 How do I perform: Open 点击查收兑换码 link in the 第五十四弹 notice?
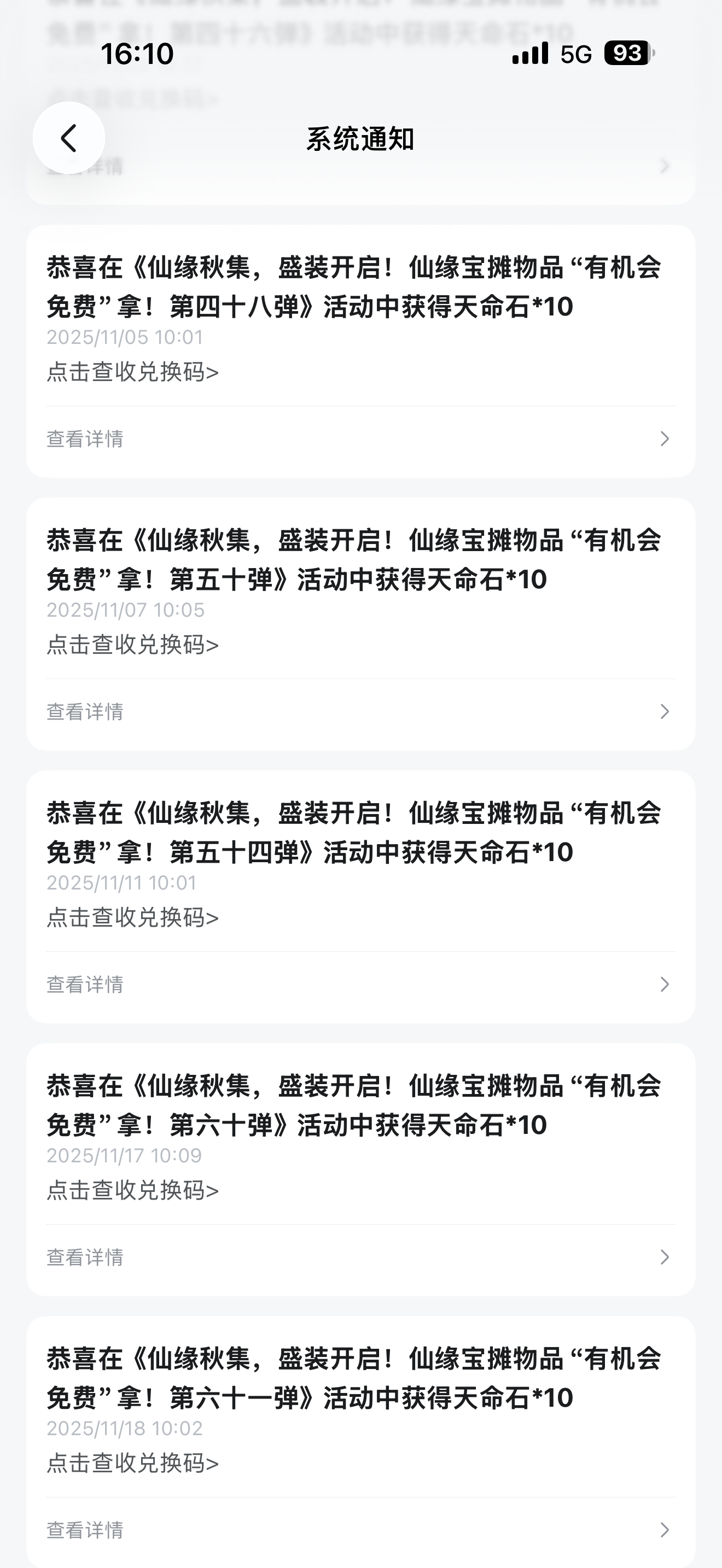point(133,917)
